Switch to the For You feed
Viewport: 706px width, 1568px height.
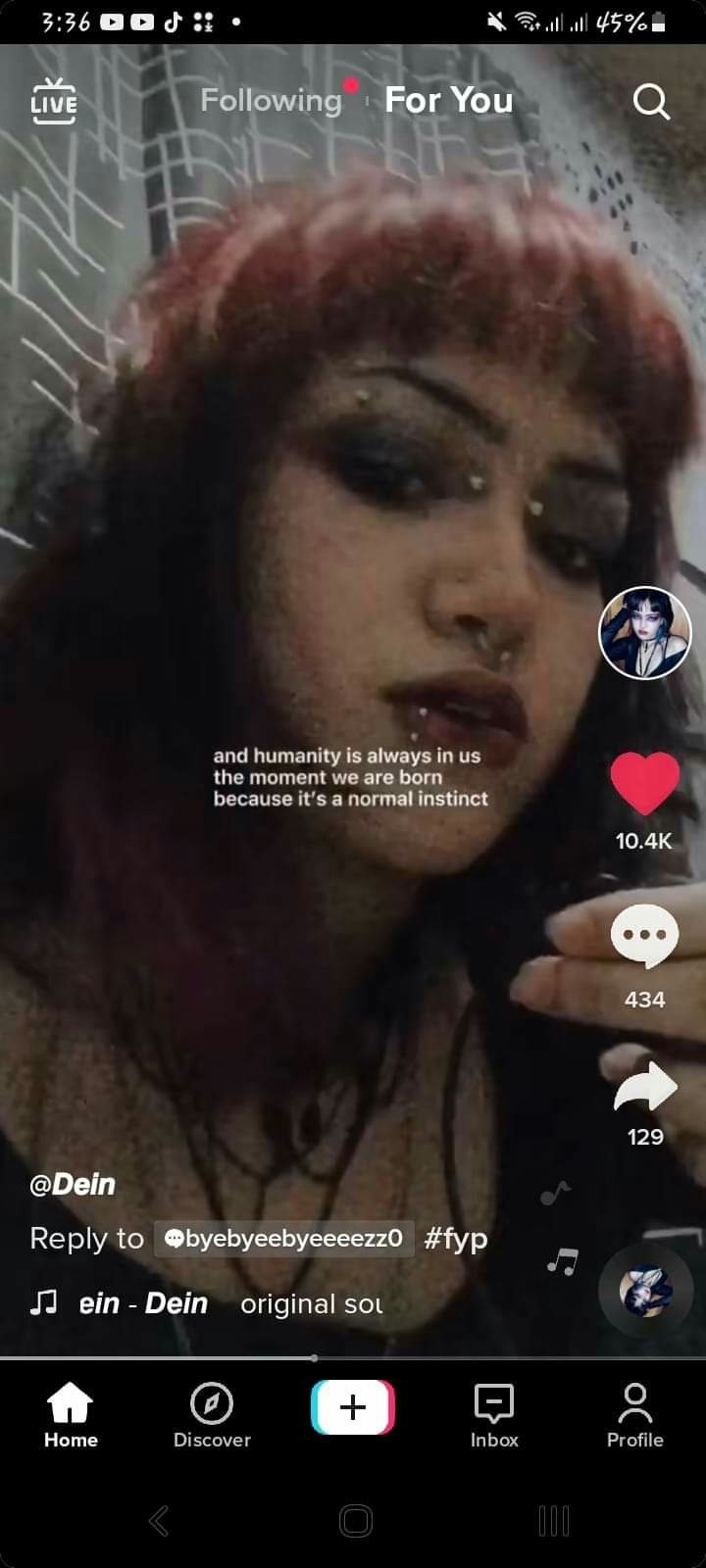coord(448,100)
